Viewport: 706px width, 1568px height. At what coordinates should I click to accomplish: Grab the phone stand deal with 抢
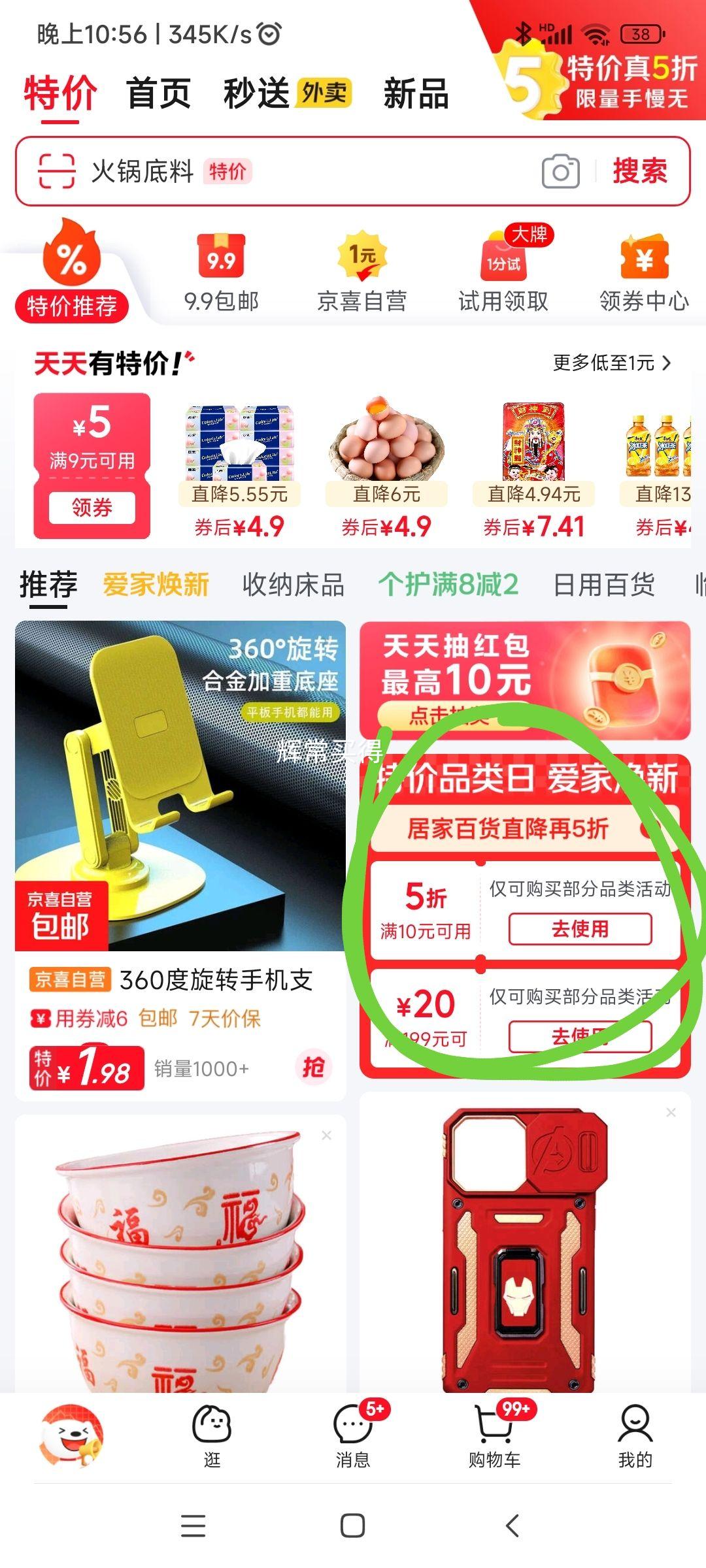pos(313,1068)
